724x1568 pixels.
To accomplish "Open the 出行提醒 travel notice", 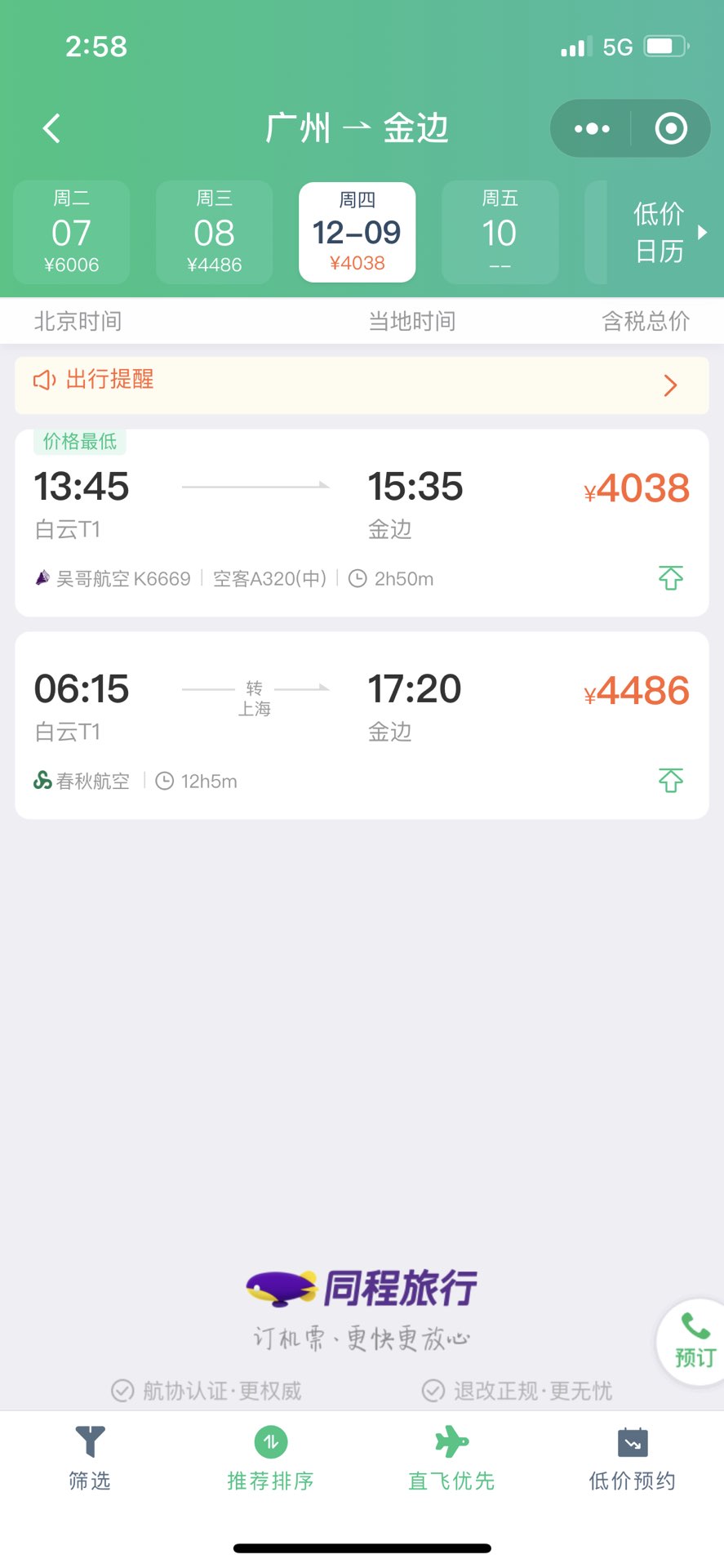I will coord(362,385).
